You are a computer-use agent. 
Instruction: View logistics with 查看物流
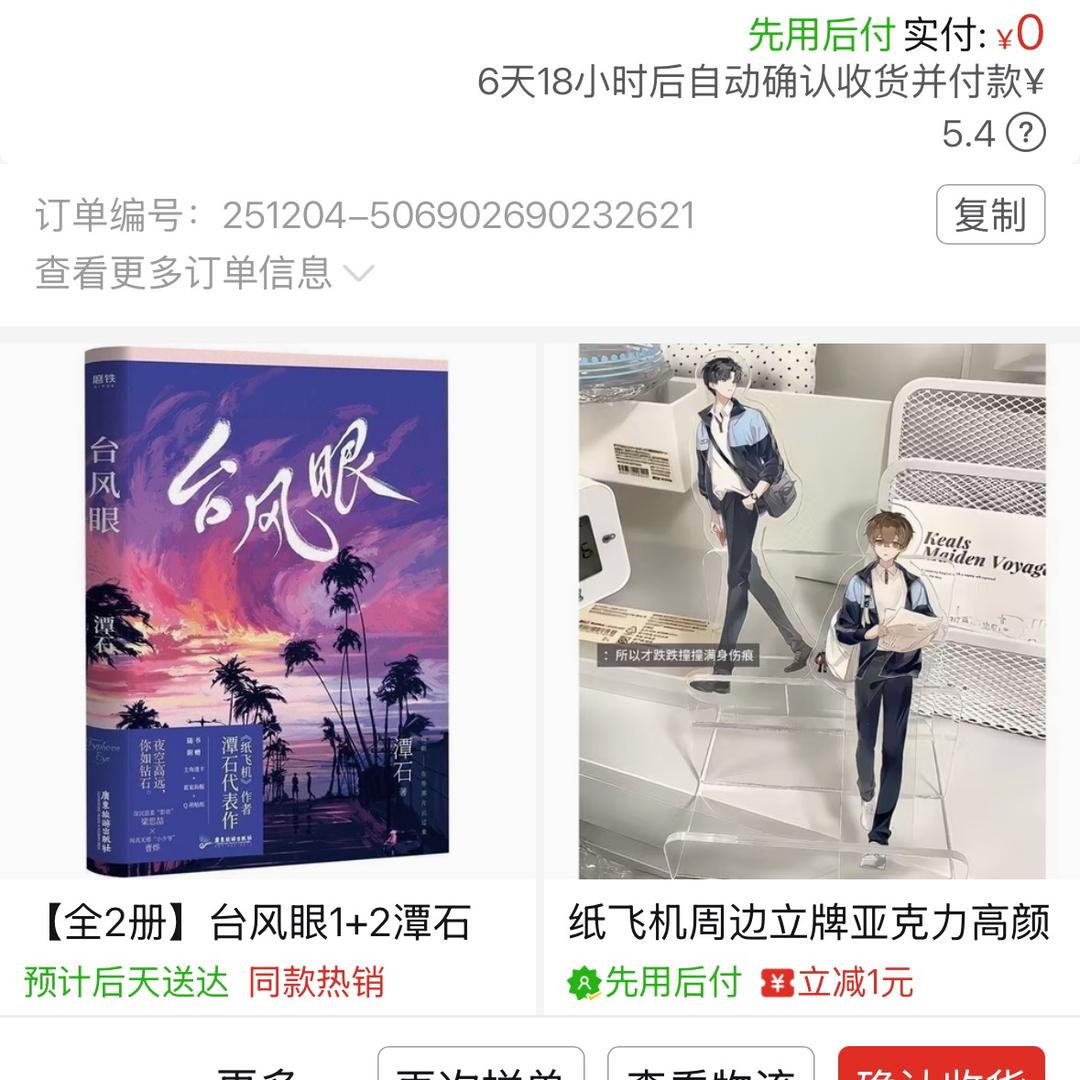click(710, 1066)
